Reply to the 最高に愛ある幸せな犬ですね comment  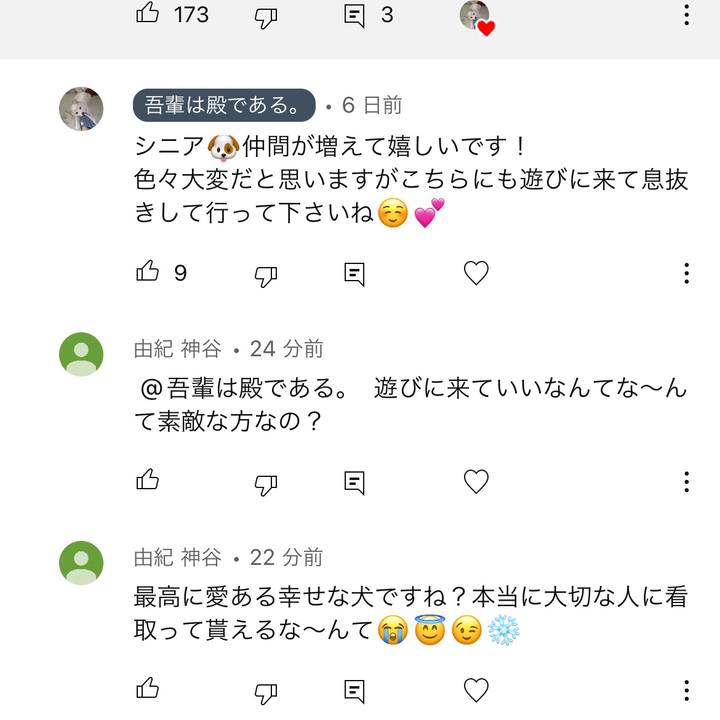354,689
